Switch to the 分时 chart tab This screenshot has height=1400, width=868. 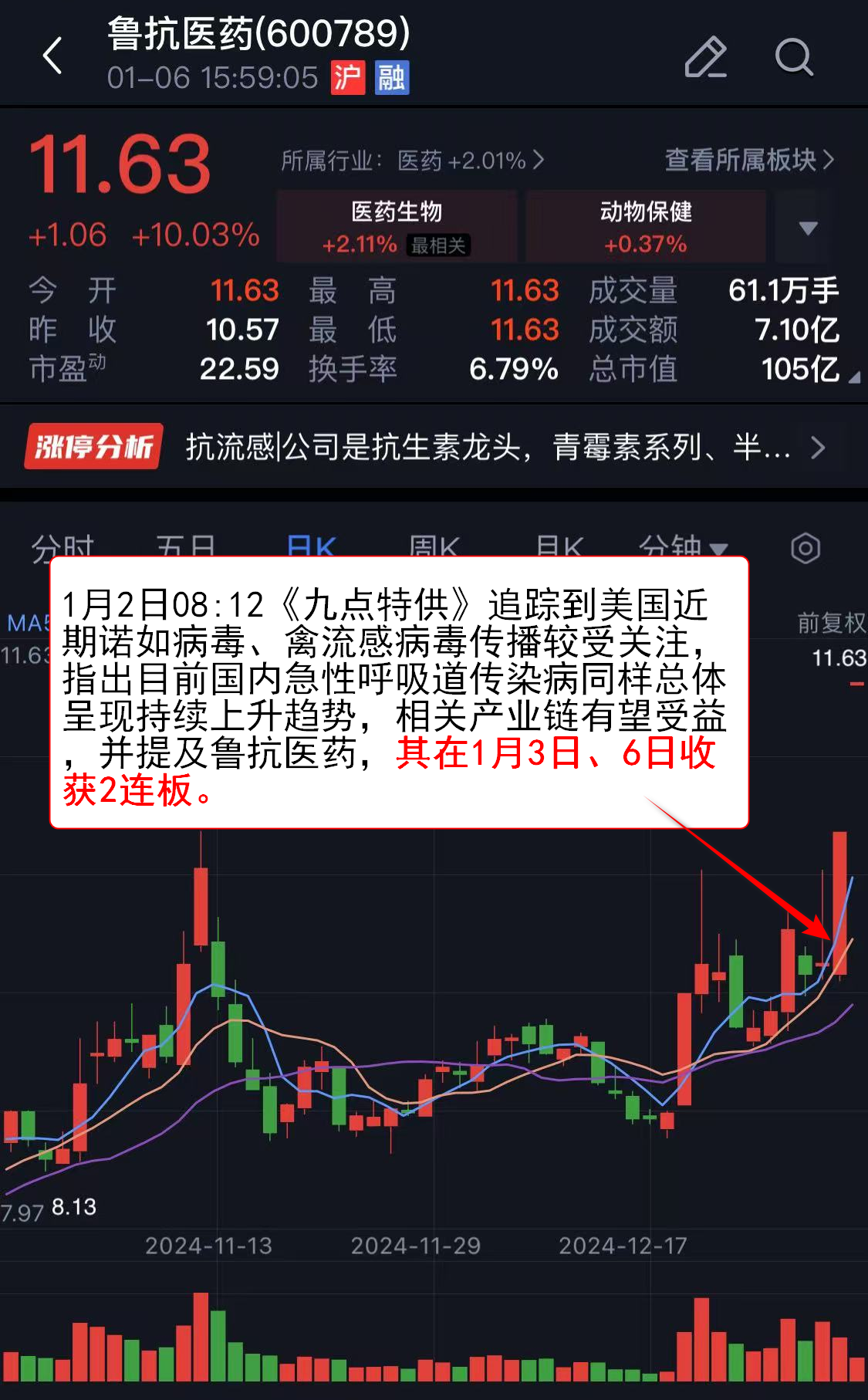[62, 546]
